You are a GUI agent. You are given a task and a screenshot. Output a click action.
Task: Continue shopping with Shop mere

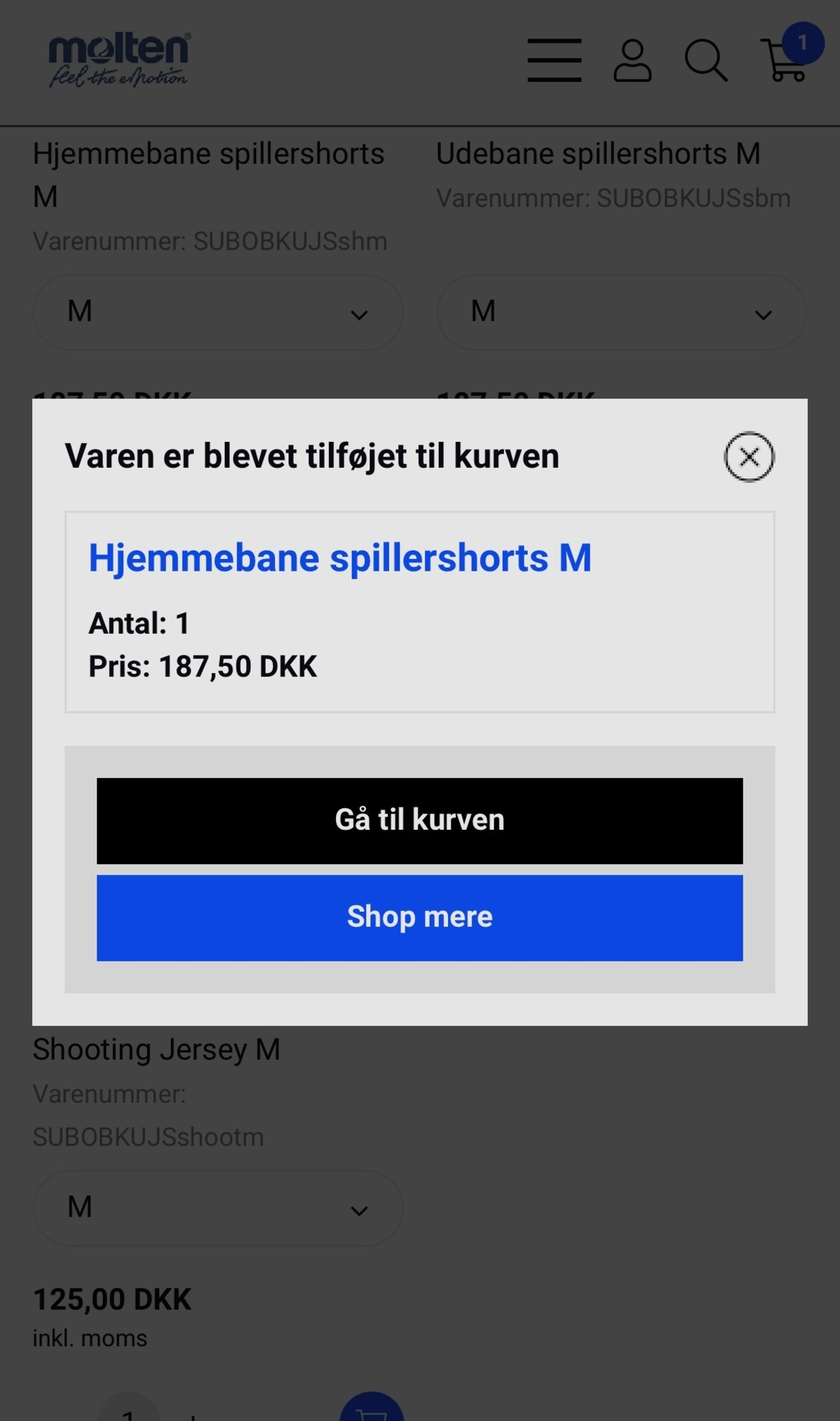(419, 917)
